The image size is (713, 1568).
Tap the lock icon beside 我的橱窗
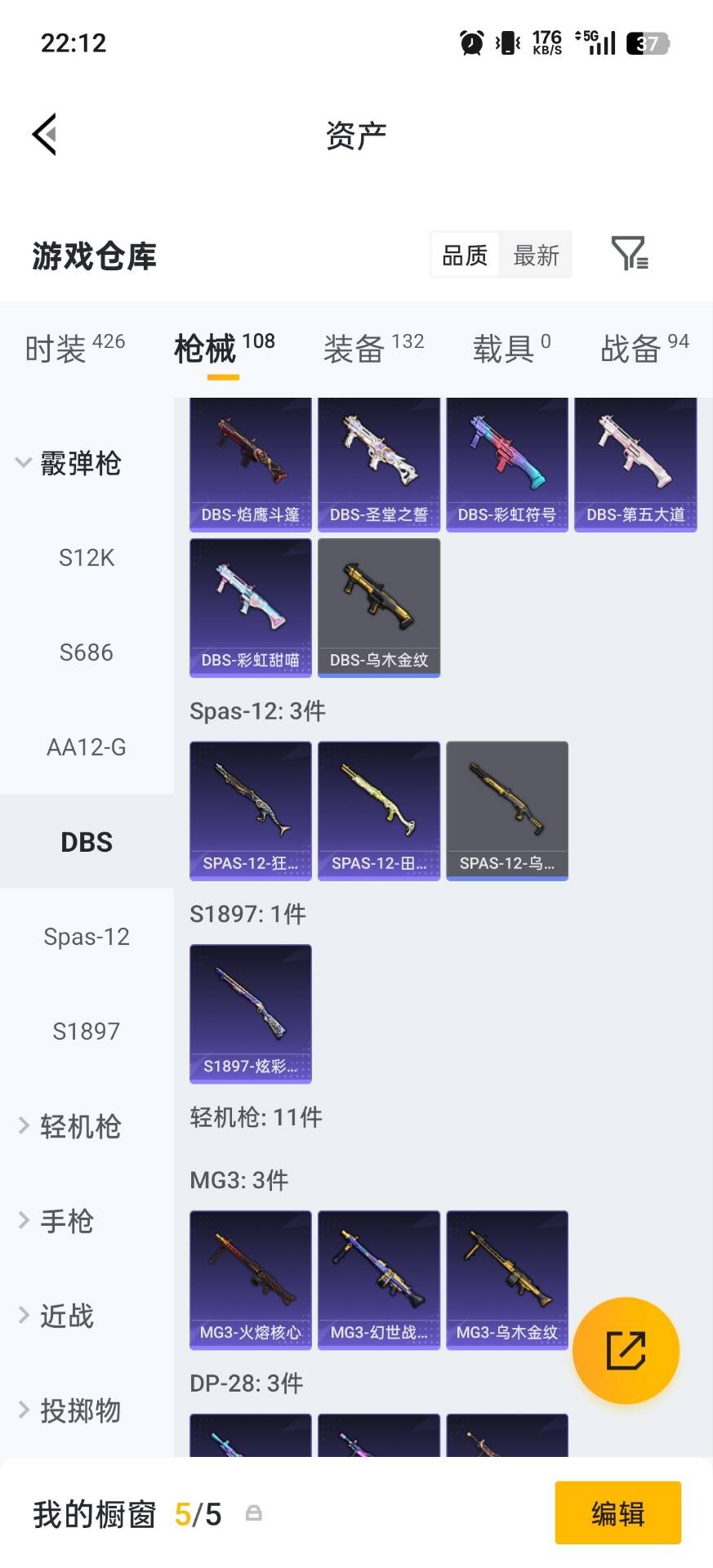tap(253, 1513)
